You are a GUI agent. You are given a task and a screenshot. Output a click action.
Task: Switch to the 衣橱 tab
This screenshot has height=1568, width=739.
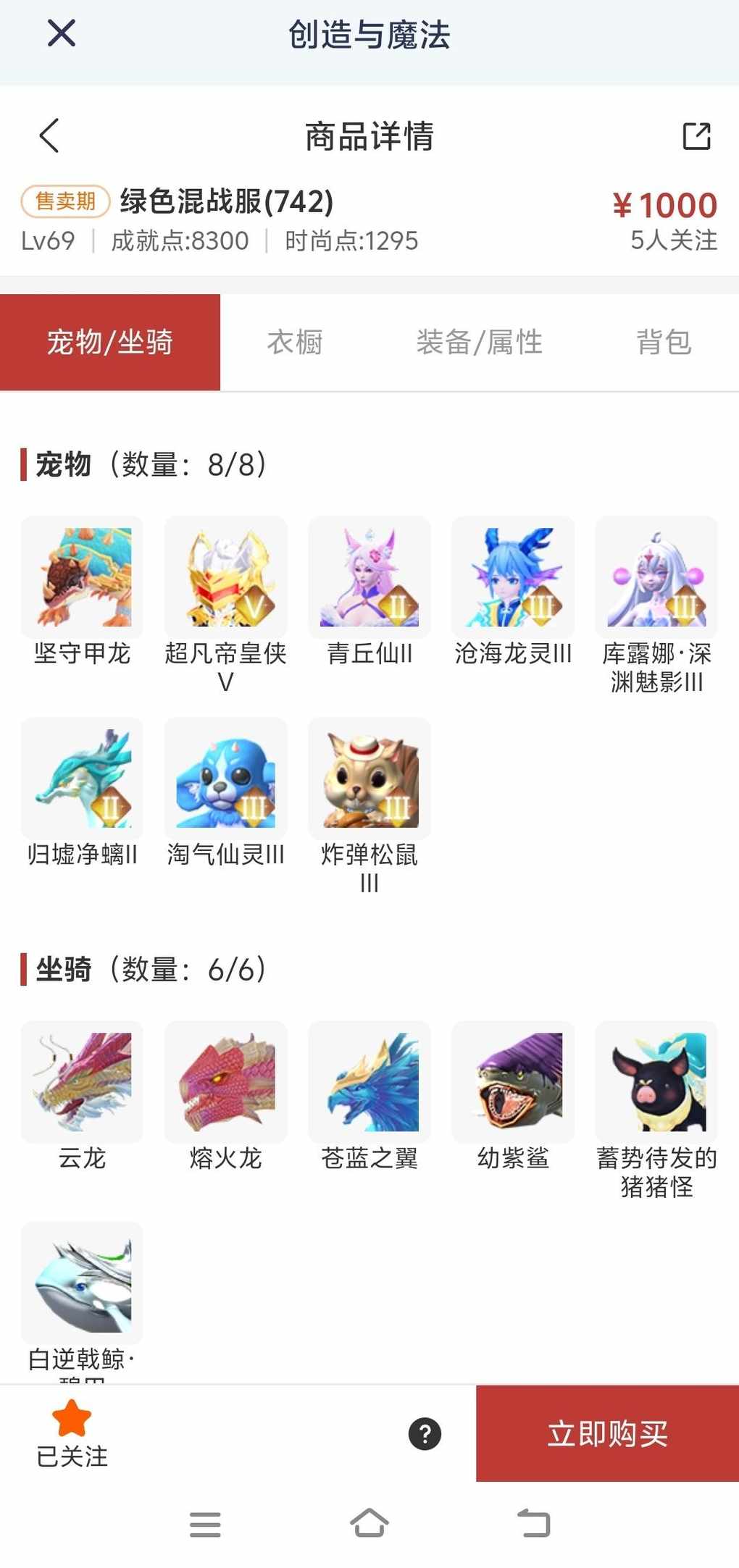[x=295, y=342]
